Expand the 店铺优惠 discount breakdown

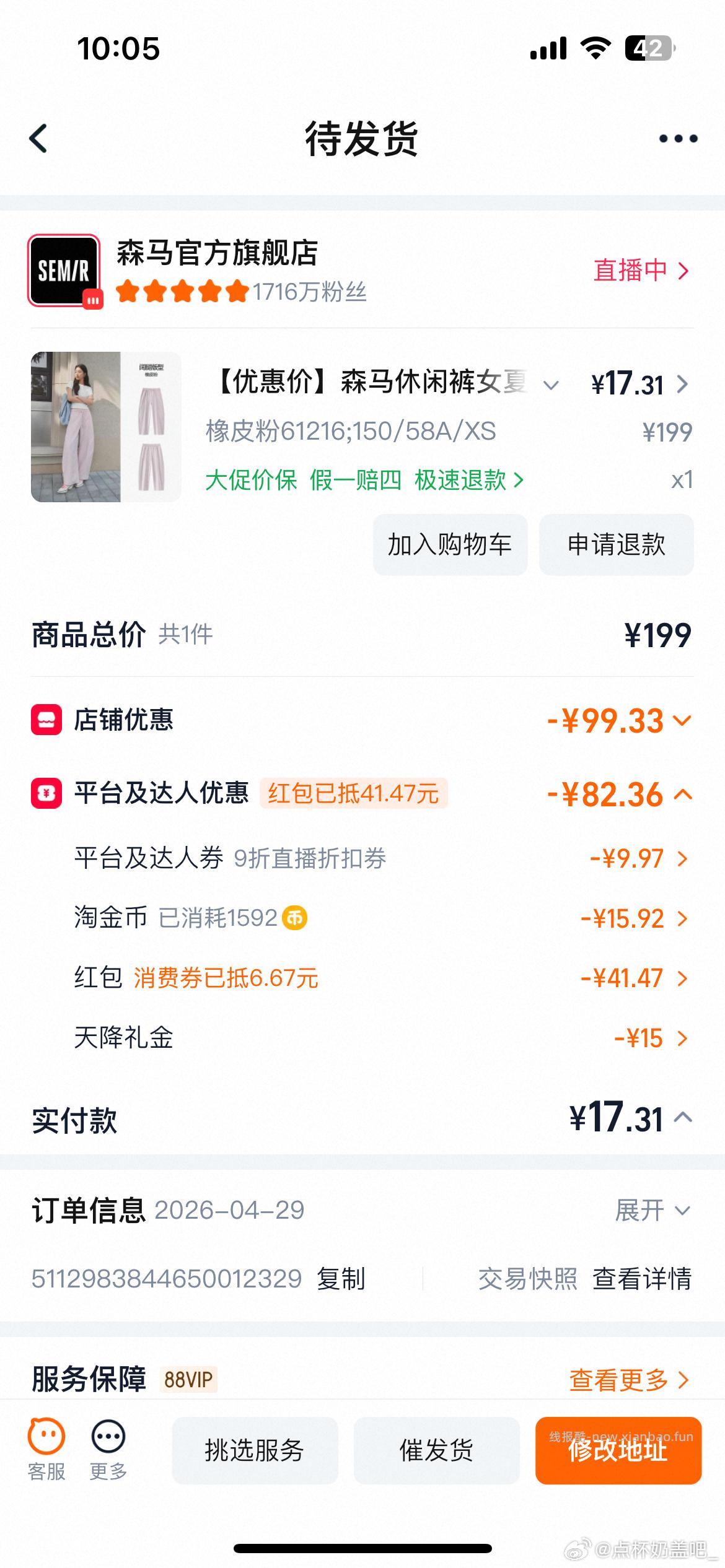coord(681,721)
